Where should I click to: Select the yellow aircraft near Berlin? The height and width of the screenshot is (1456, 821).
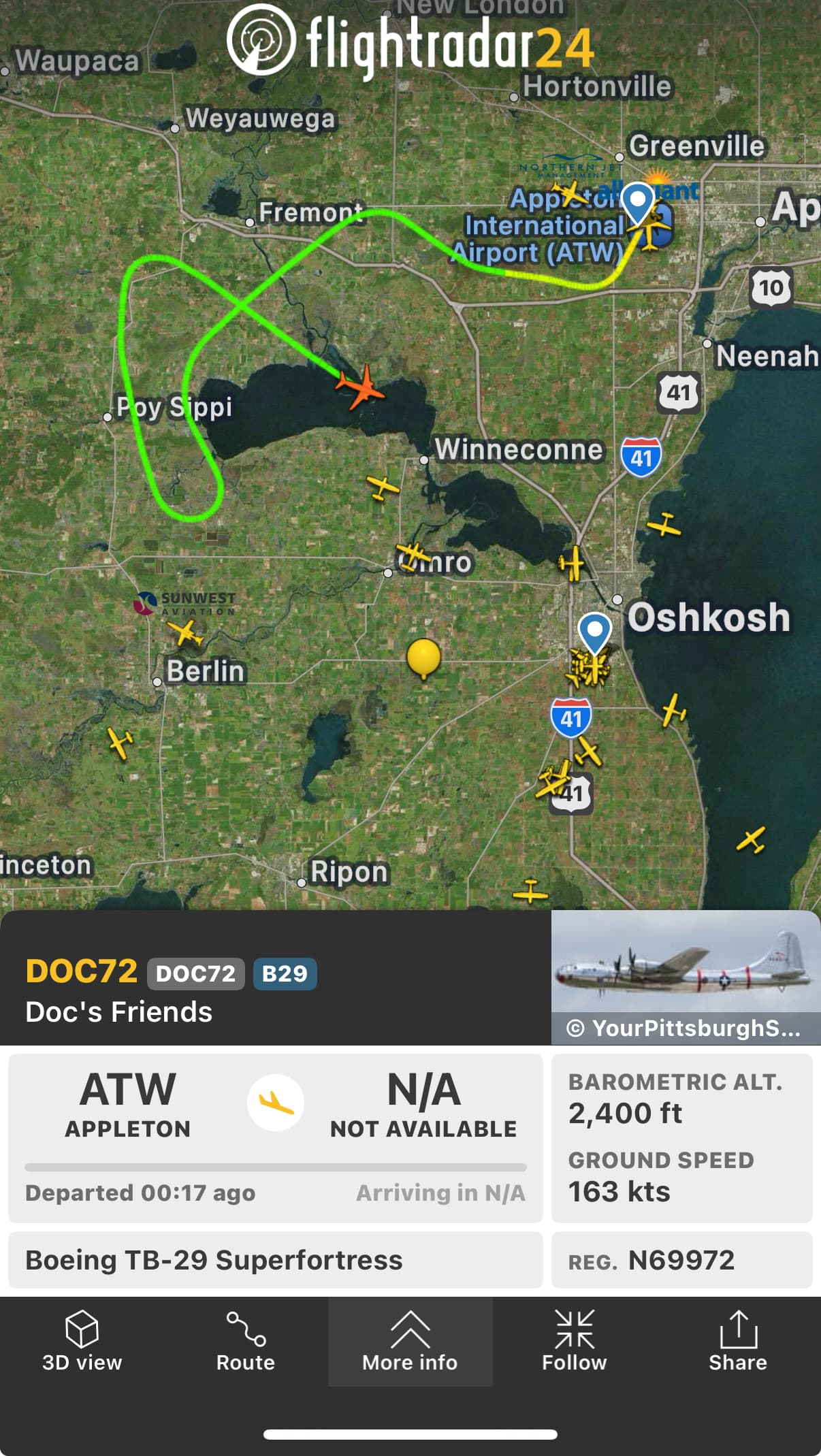[x=185, y=633]
